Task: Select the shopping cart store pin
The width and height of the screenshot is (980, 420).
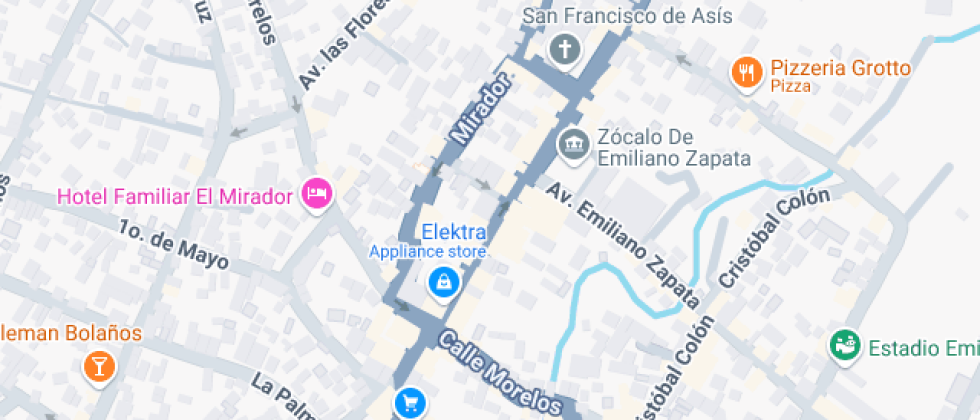Action: click(409, 402)
